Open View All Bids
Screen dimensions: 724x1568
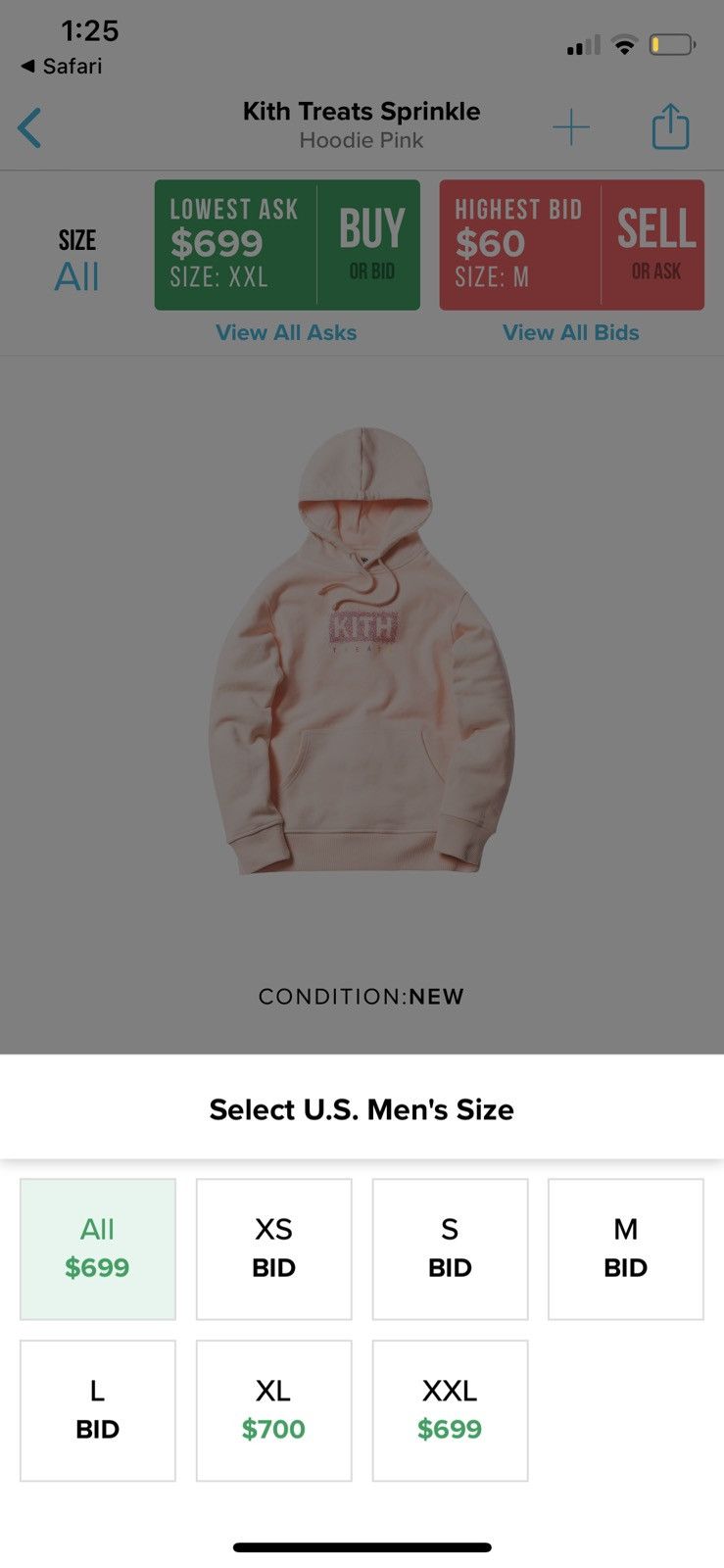coord(570,333)
